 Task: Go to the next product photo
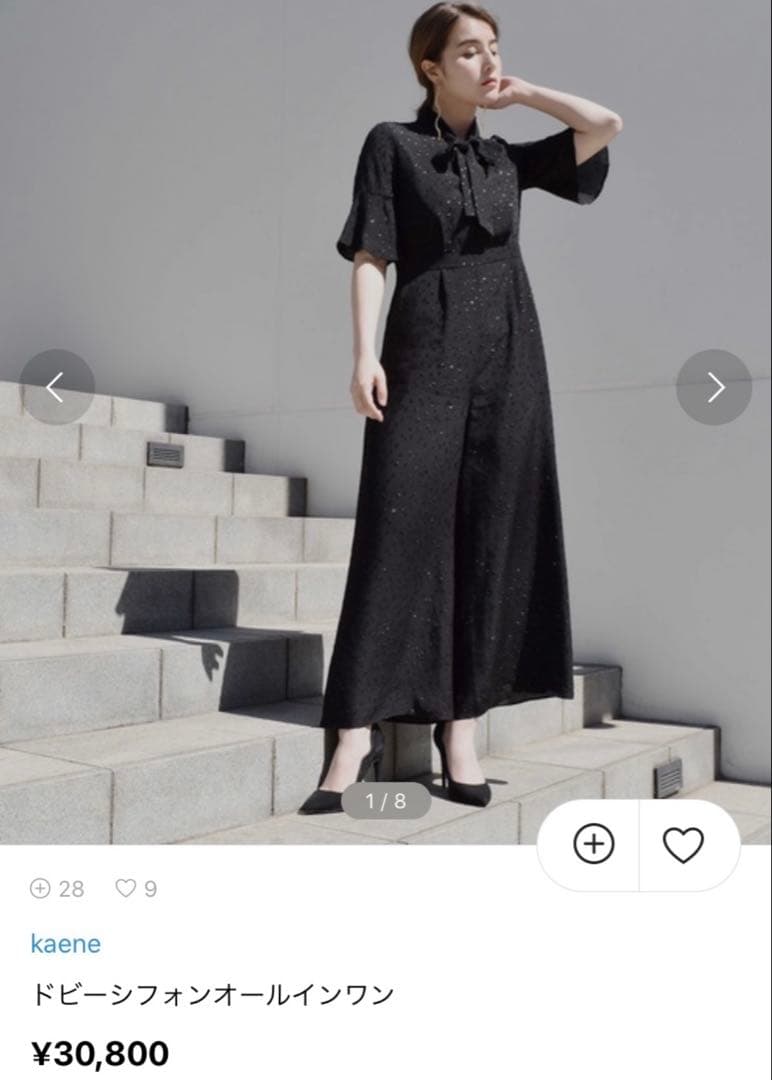pos(714,387)
